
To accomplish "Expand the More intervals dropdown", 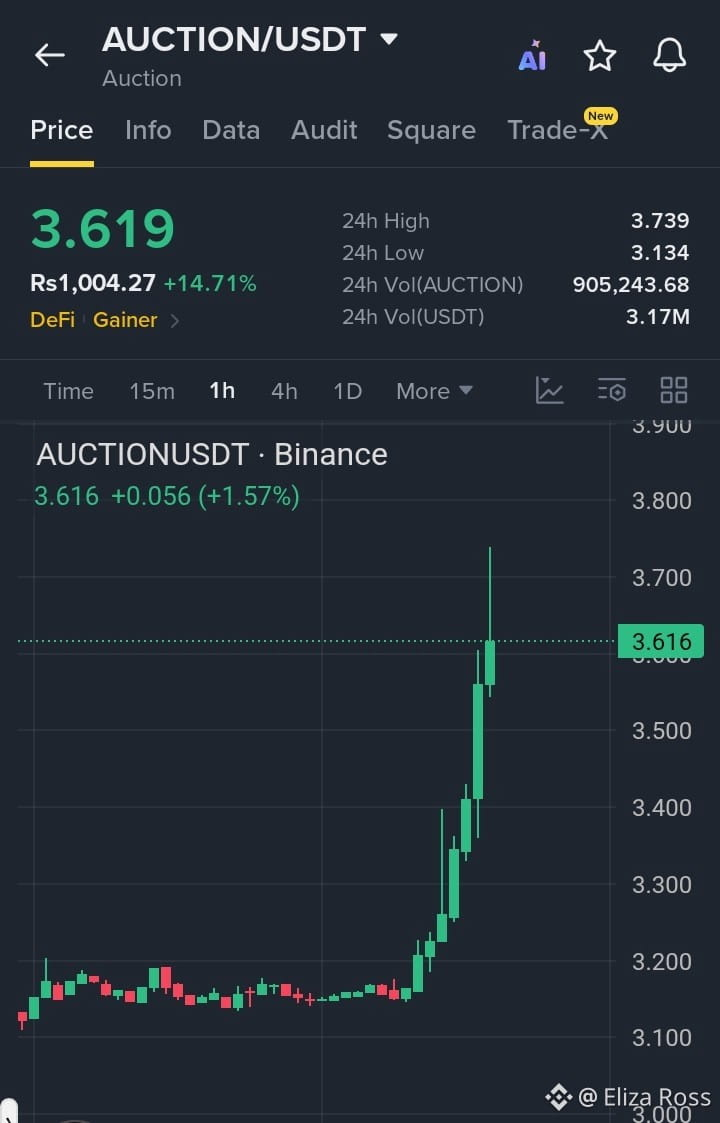I will pos(434,391).
